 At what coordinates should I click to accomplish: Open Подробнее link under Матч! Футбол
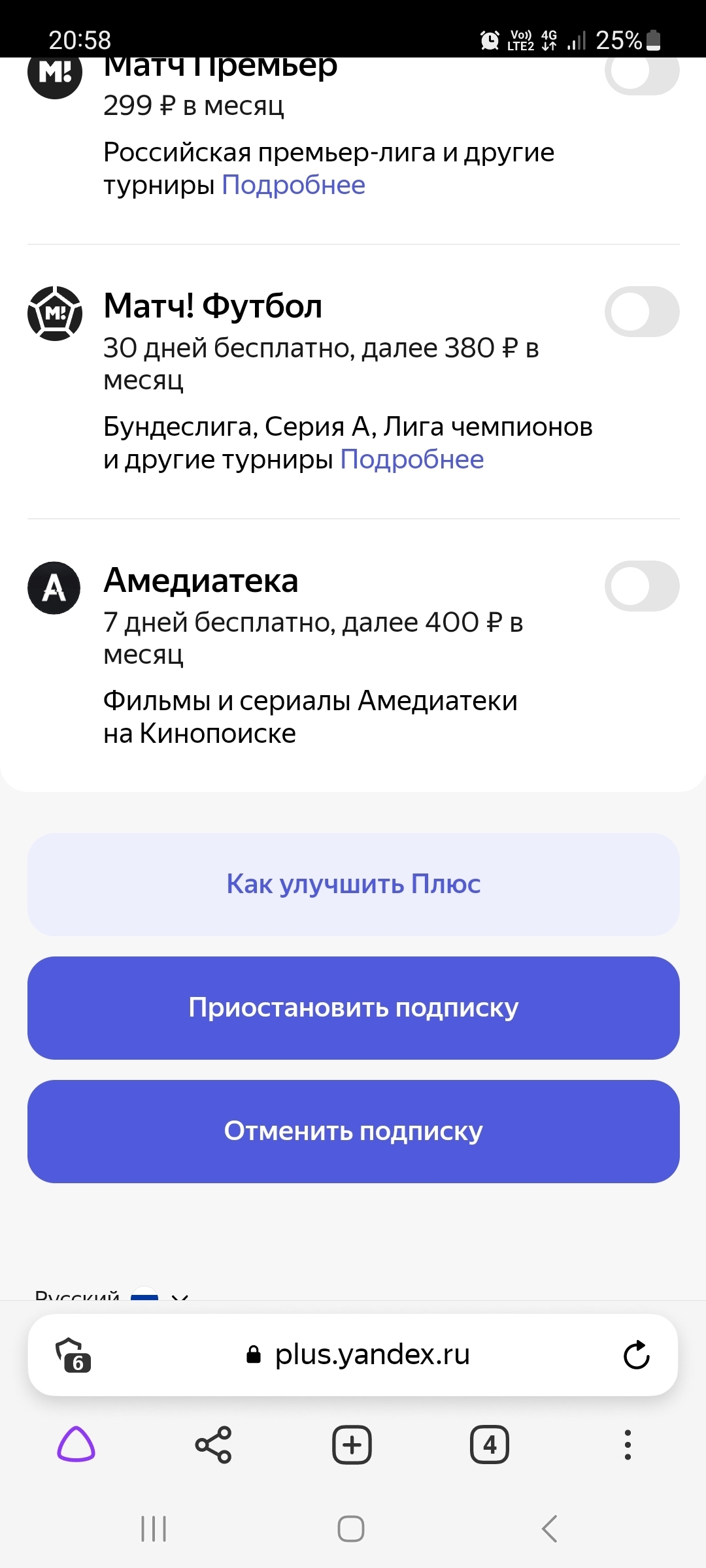pyautogui.click(x=412, y=460)
